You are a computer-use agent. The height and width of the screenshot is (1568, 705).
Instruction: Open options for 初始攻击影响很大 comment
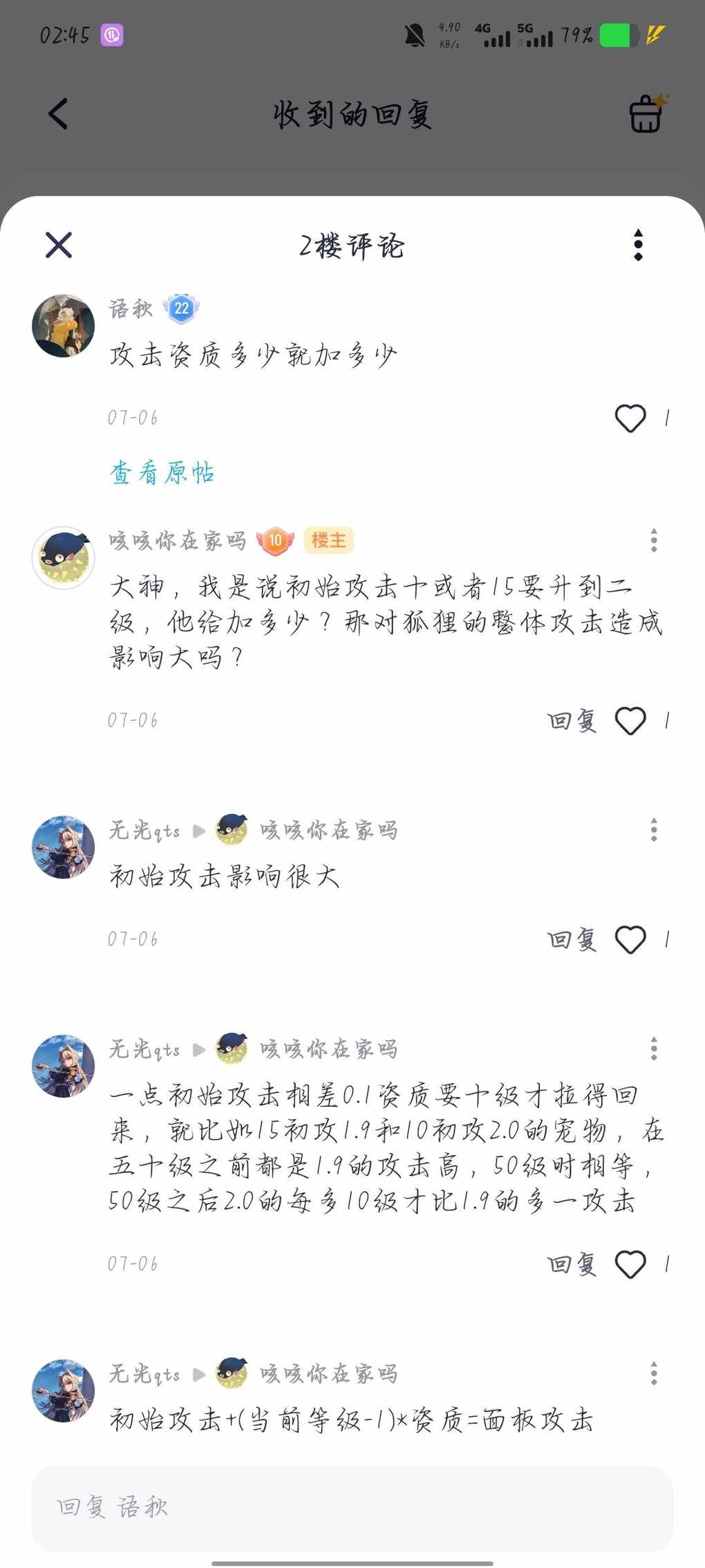[x=653, y=829]
